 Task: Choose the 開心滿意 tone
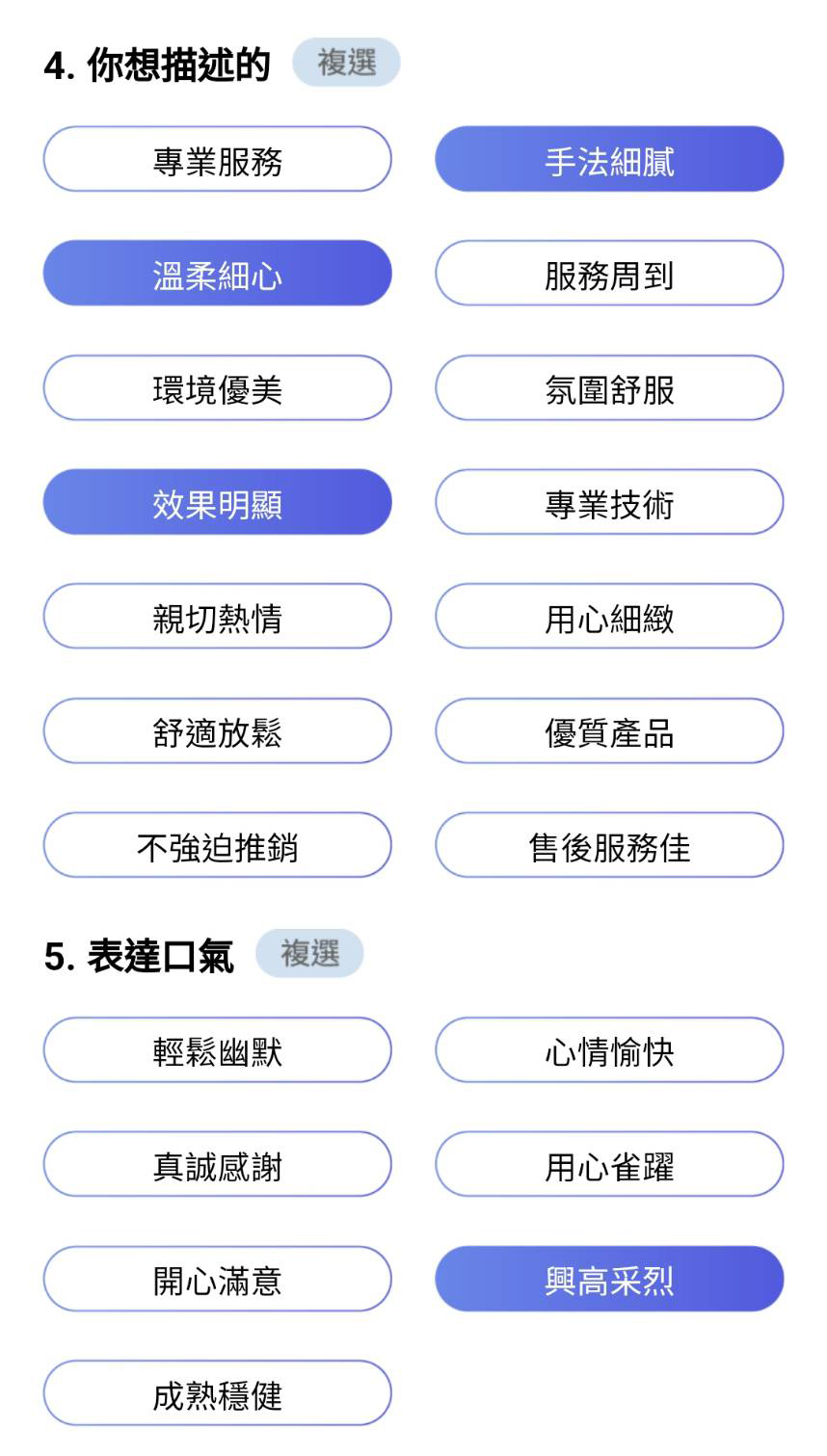coord(218,1281)
